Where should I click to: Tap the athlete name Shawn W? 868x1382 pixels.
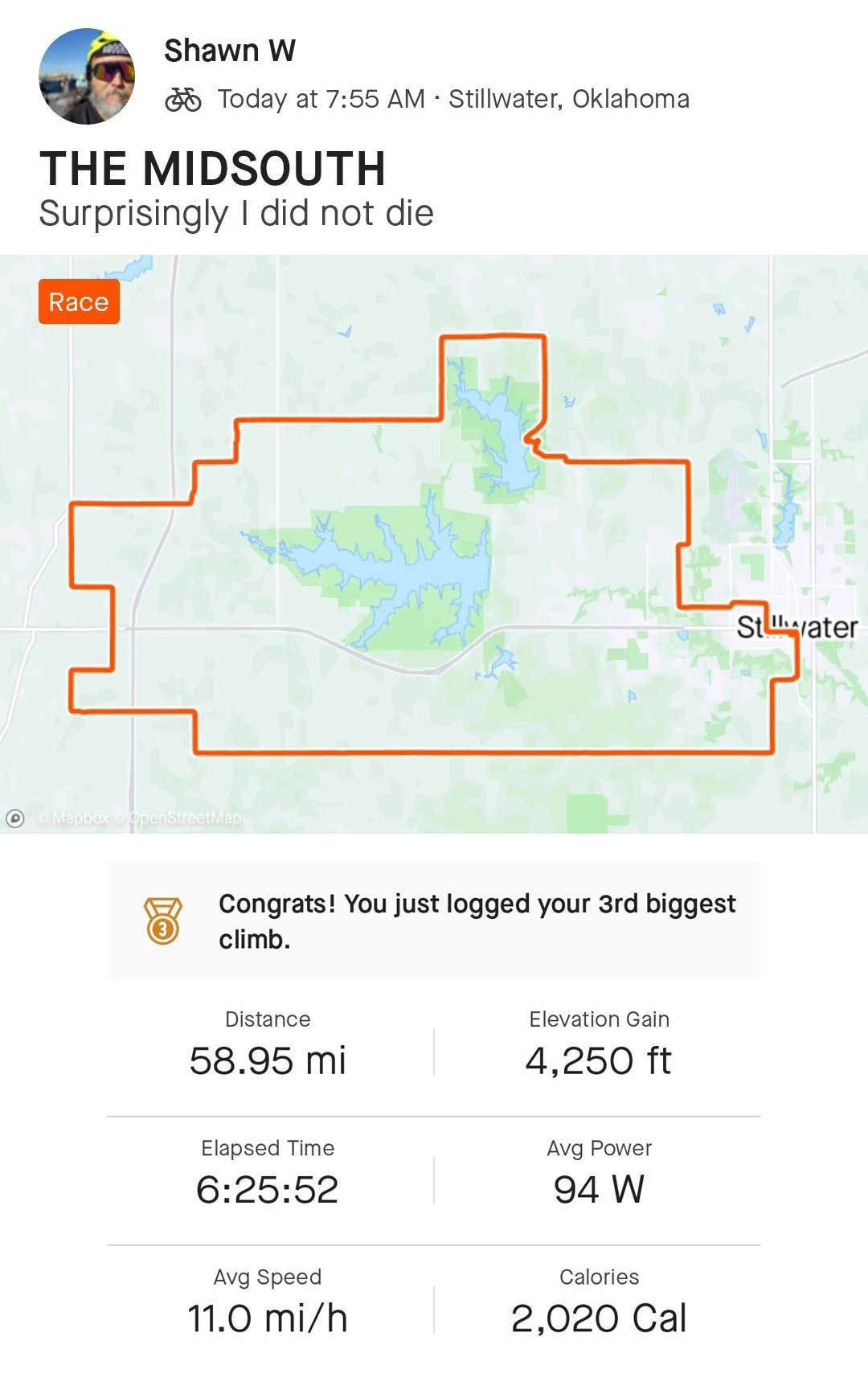pos(230,51)
